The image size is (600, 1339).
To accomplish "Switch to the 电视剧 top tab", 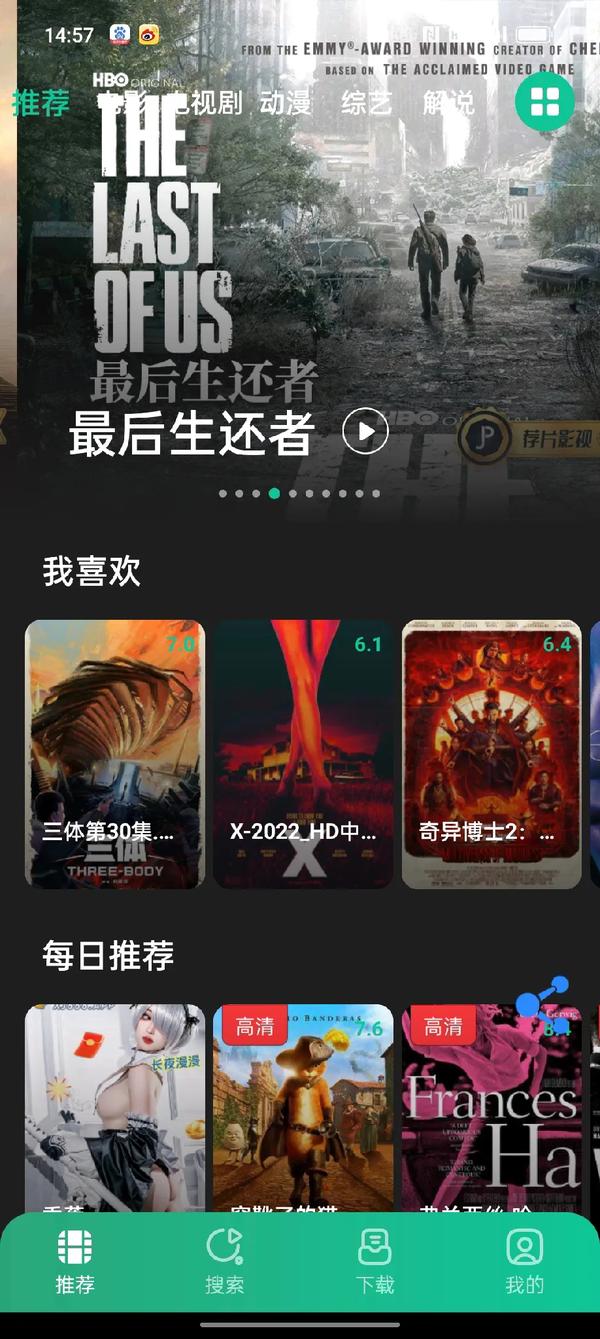I will pos(204,103).
